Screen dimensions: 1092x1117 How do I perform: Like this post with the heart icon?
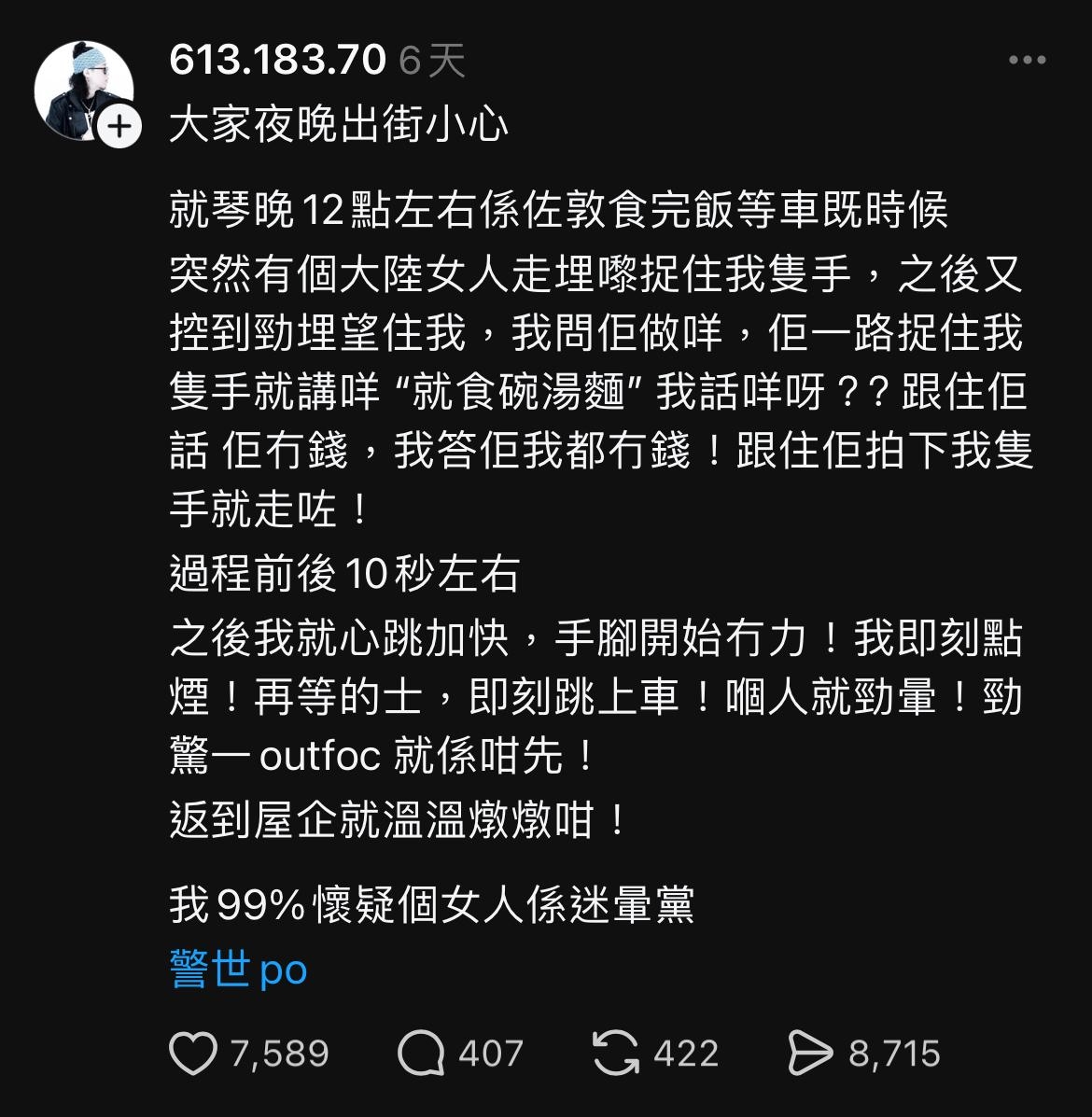click(193, 1054)
